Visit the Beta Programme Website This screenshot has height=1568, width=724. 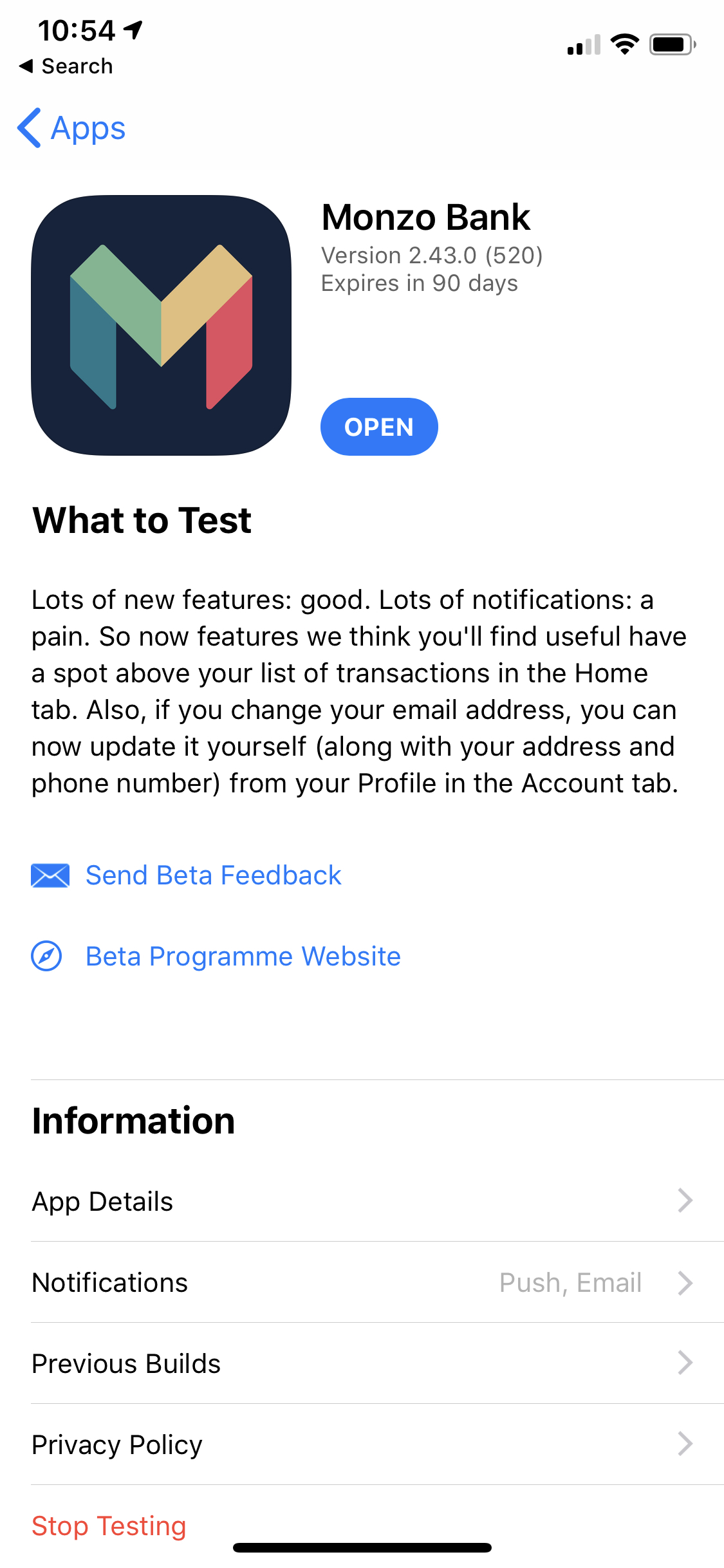point(216,957)
